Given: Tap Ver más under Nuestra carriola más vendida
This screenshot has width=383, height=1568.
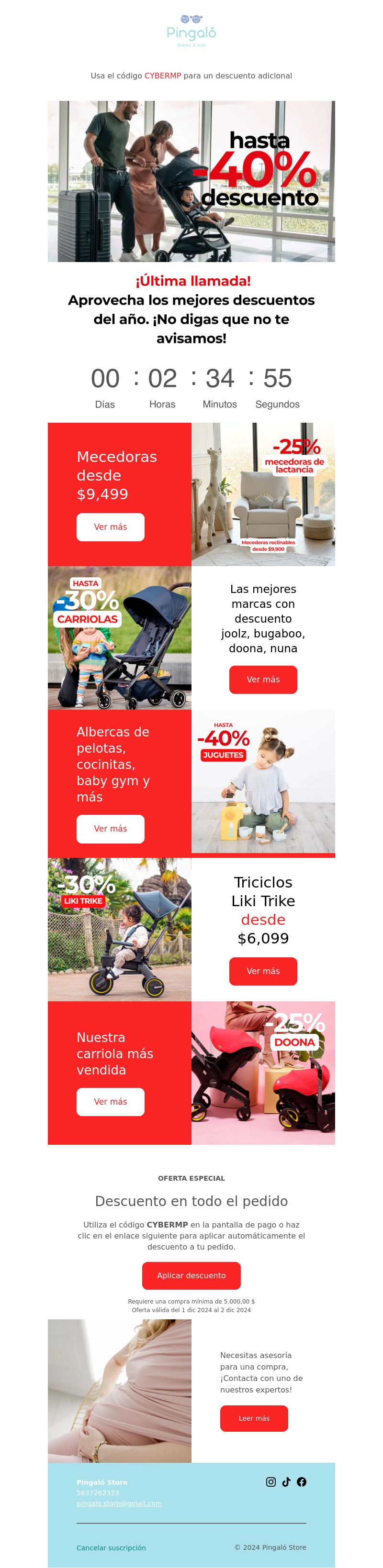Looking at the screenshot, I should coord(111,1102).
